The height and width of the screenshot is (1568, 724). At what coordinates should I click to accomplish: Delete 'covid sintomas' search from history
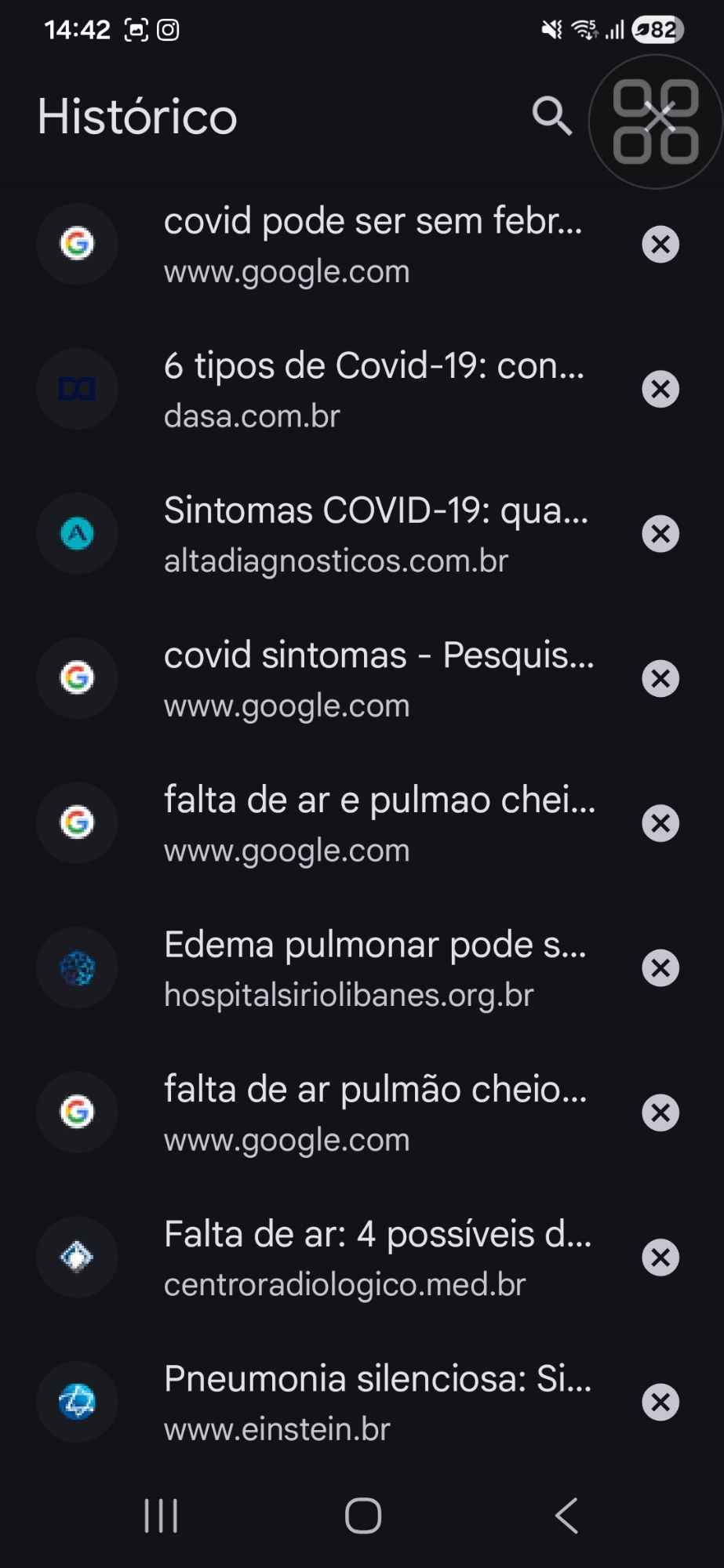pyautogui.click(x=660, y=678)
